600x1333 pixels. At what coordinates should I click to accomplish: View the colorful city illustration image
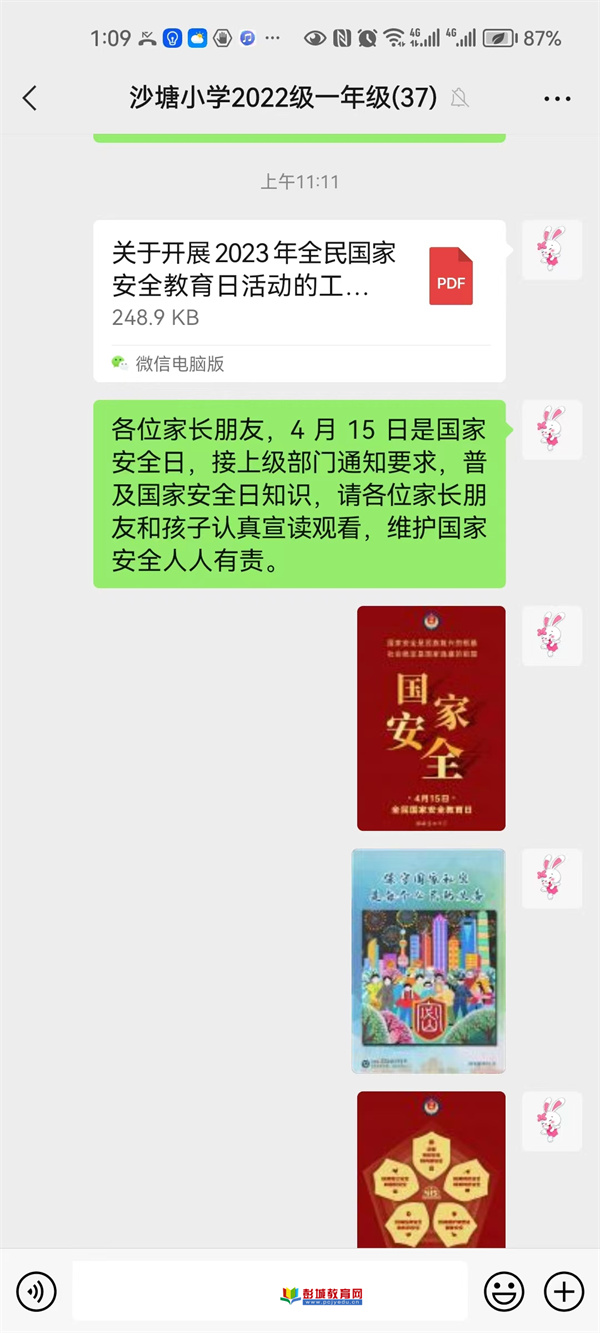tap(428, 961)
